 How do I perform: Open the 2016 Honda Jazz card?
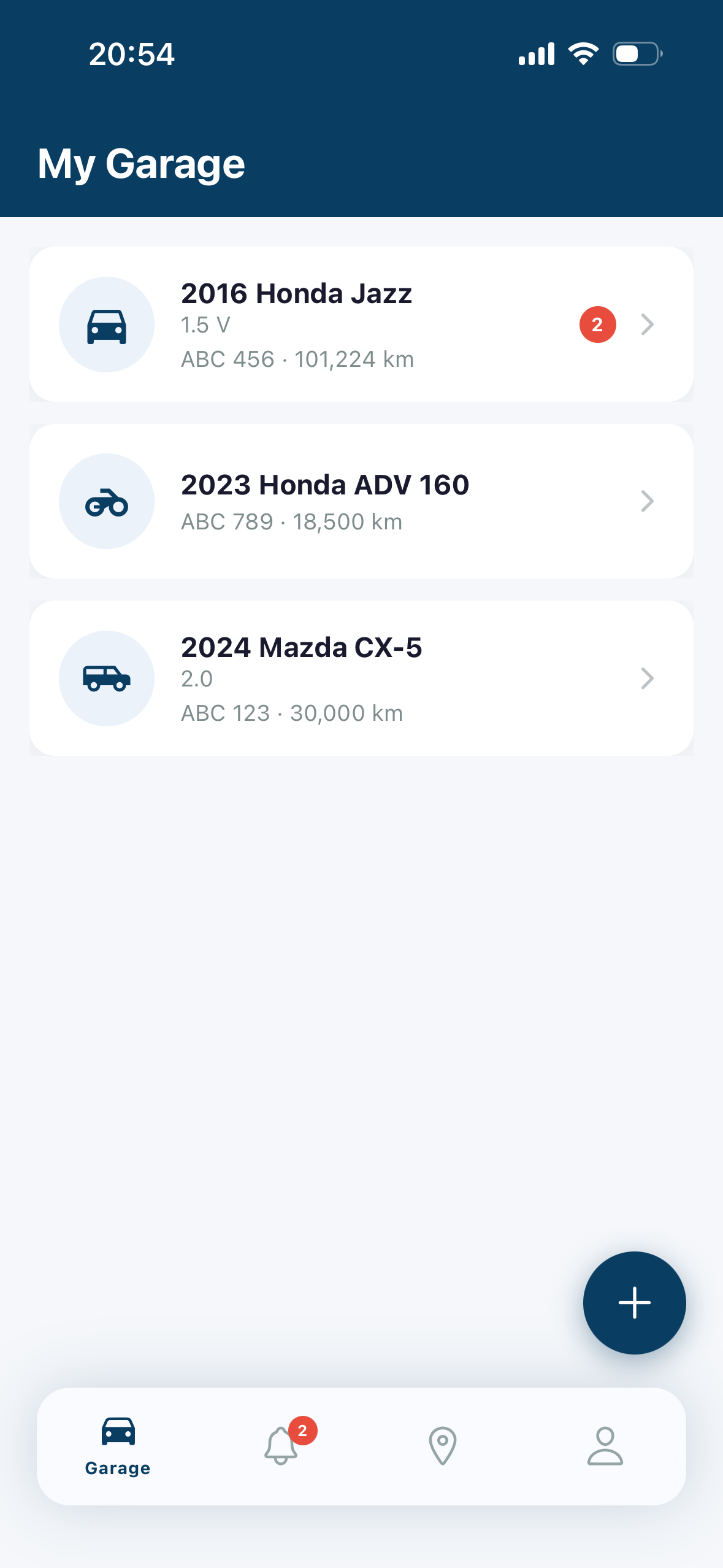pos(361,324)
